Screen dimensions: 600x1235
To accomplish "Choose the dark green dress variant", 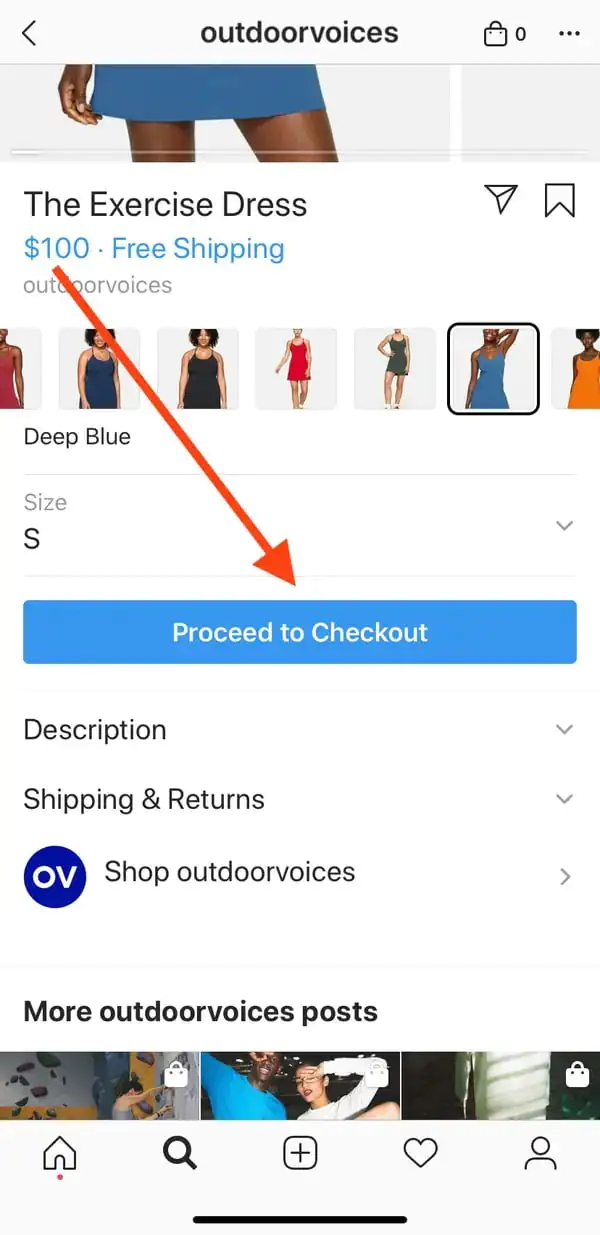I will 395,368.
